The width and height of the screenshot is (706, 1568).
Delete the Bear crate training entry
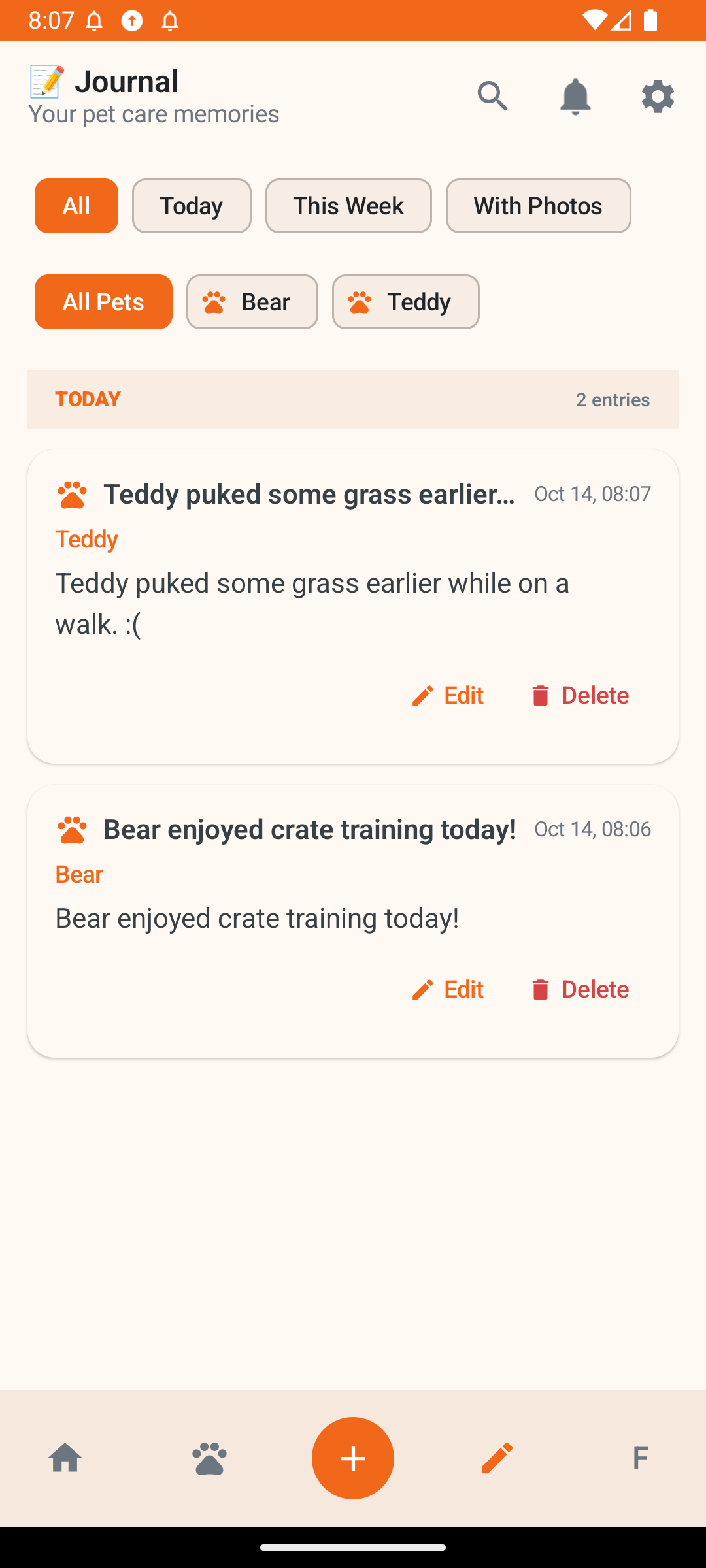click(579, 989)
